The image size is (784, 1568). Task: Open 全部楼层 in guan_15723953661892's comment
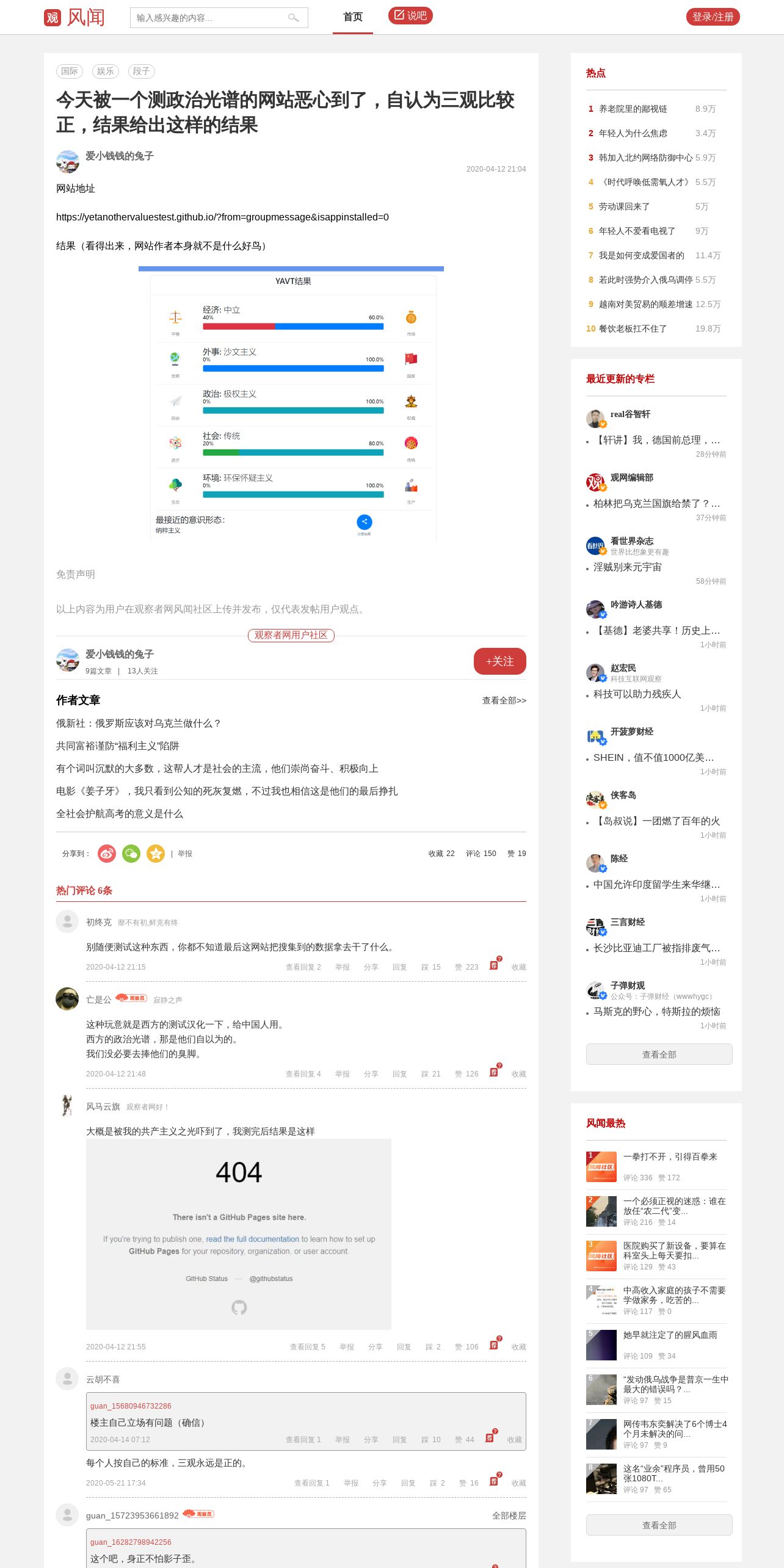click(x=509, y=1515)
